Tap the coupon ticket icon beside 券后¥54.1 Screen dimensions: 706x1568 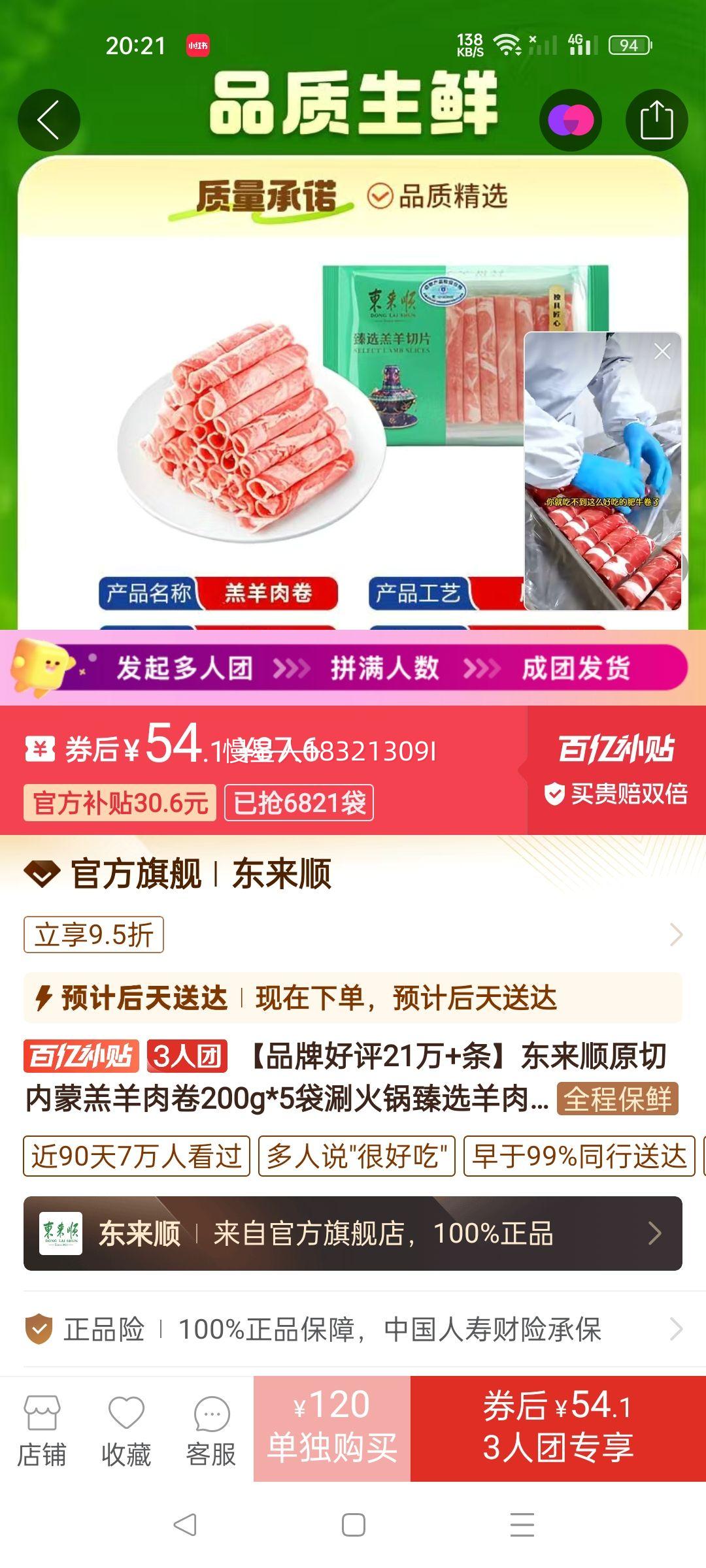point(39,749)
